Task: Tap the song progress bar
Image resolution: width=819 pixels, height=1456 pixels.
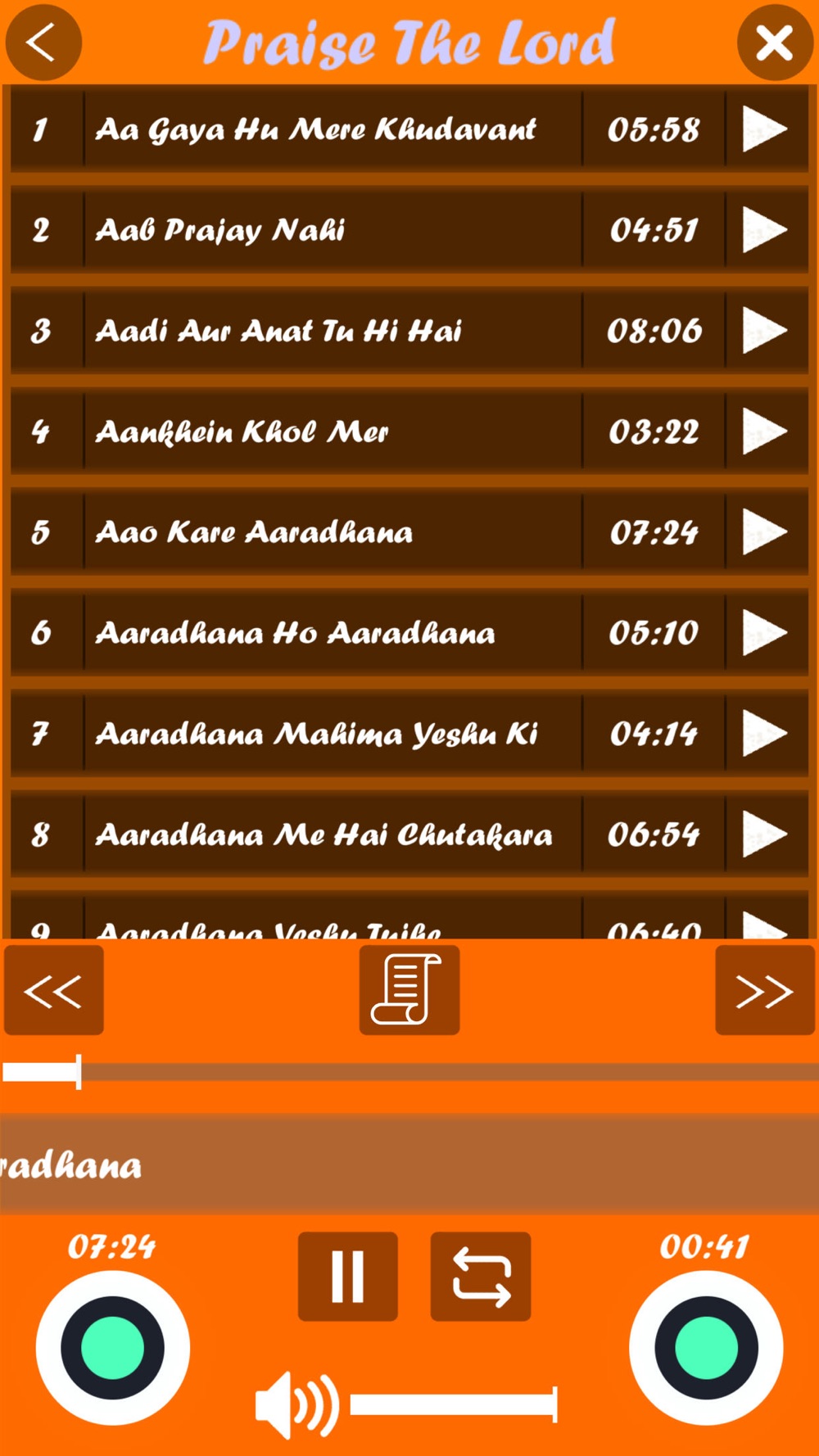Action: point(409,1072)
